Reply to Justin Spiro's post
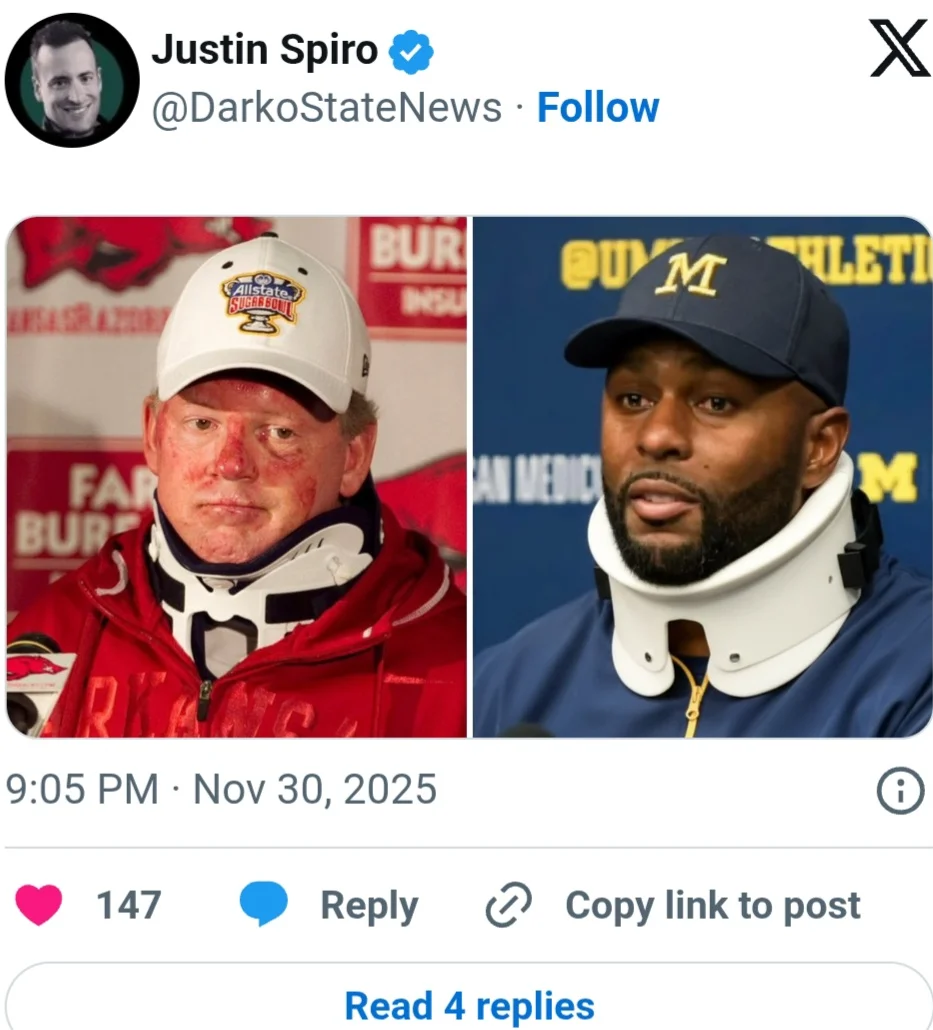The image size is (933, 1030). pos(330,905)
